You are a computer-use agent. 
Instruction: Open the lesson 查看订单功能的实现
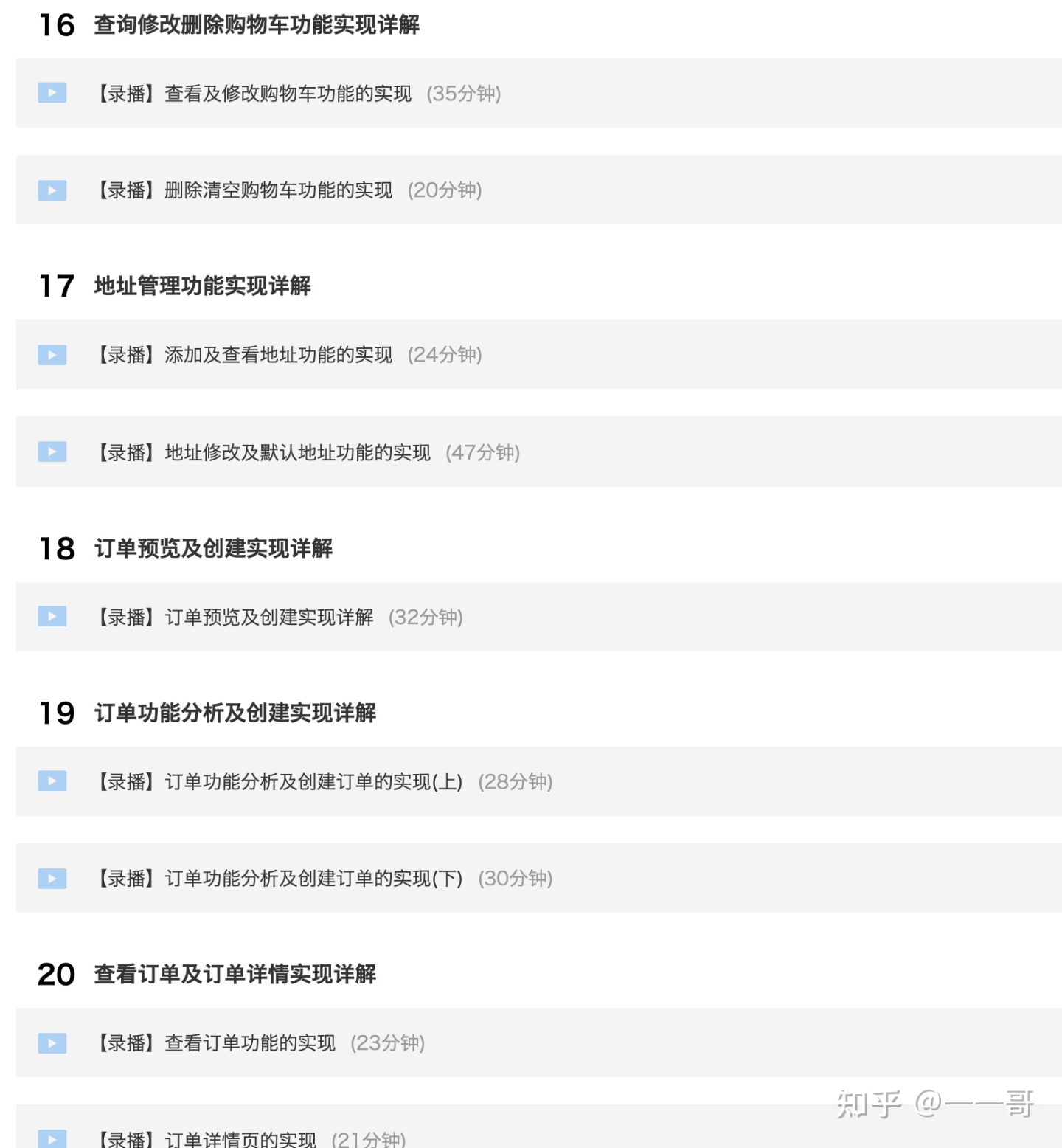click(x=249, y=1042)
